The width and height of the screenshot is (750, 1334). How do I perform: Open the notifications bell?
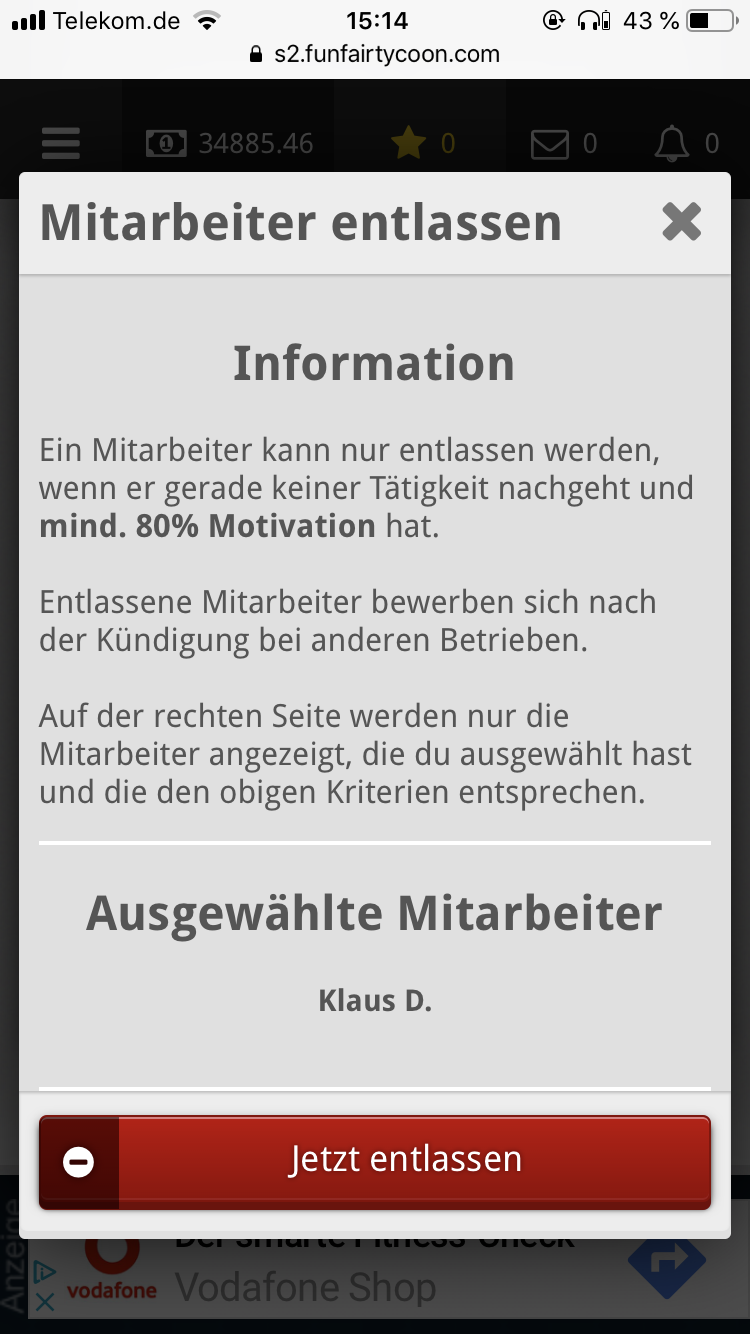click(x=672, y=144)
